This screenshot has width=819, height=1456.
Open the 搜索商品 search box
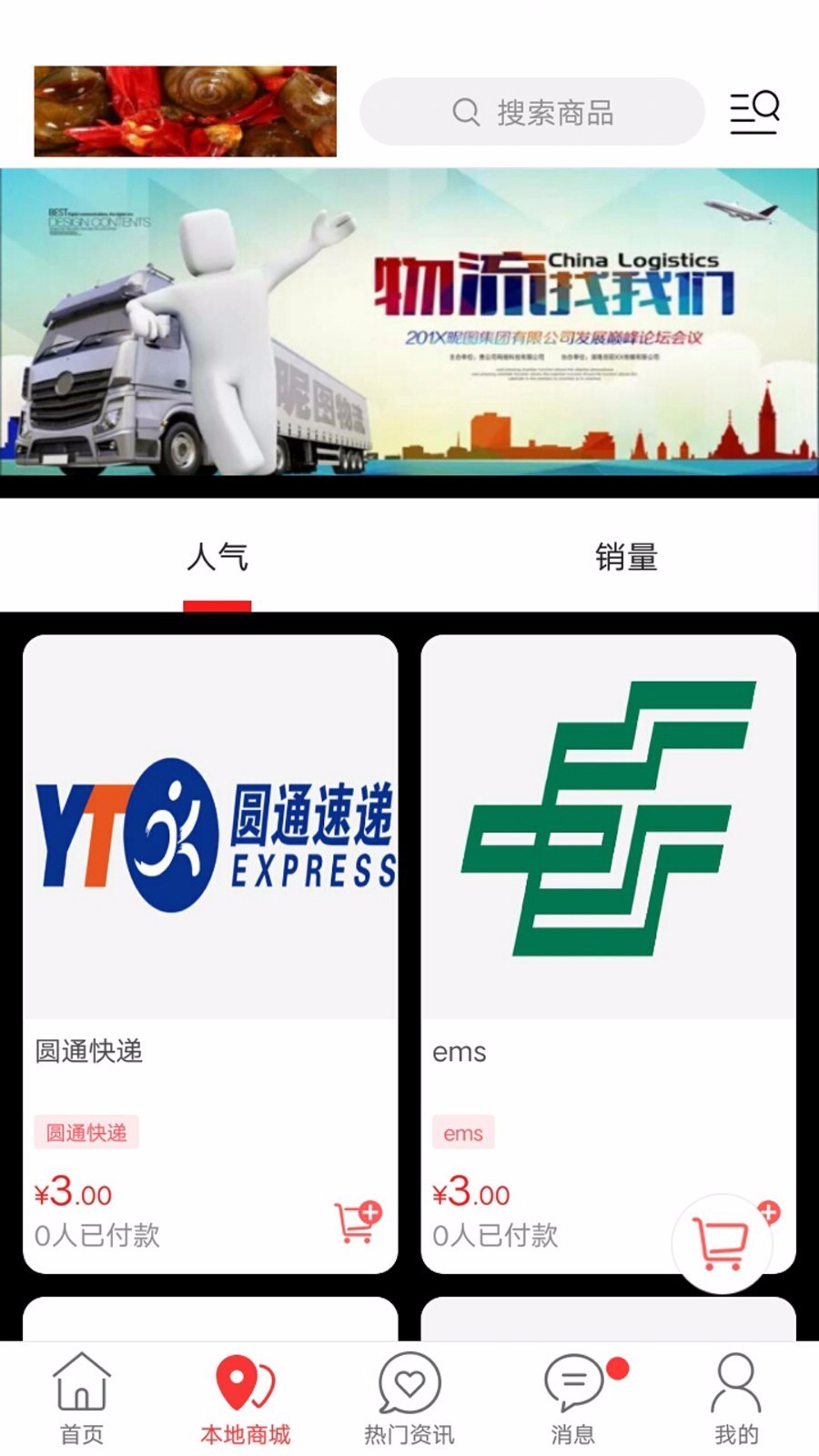(x=532, y=112)
